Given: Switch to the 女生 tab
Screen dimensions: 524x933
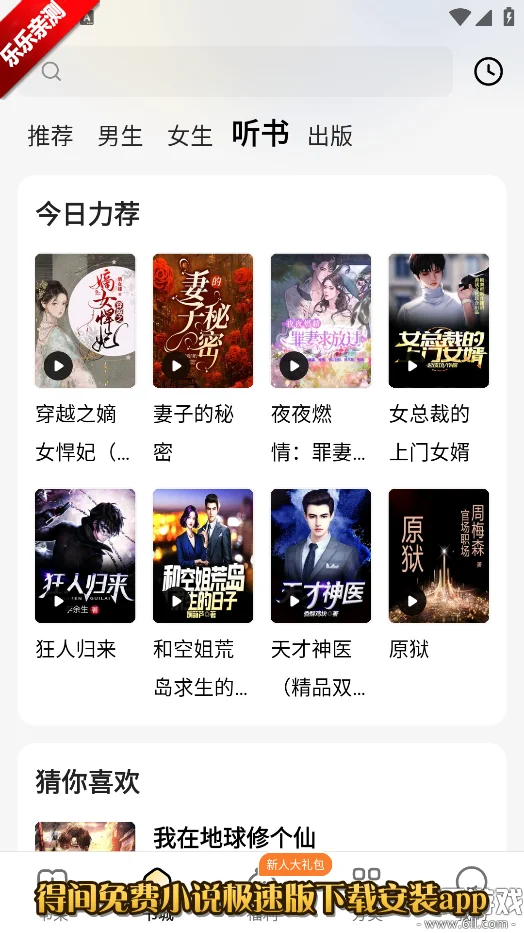Looking at the screenshot, I should coord(190,136).
